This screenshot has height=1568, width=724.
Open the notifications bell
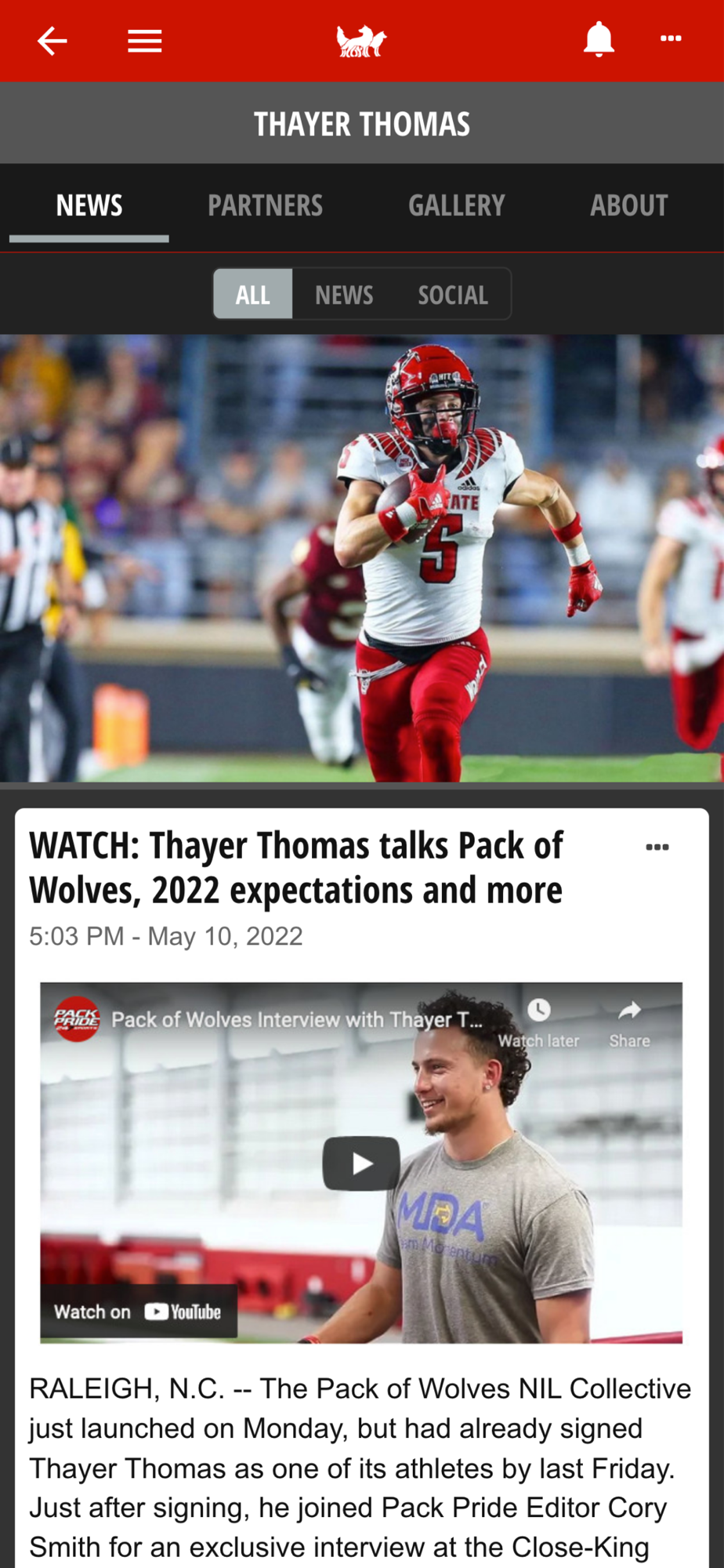click(x=599, y=39)
